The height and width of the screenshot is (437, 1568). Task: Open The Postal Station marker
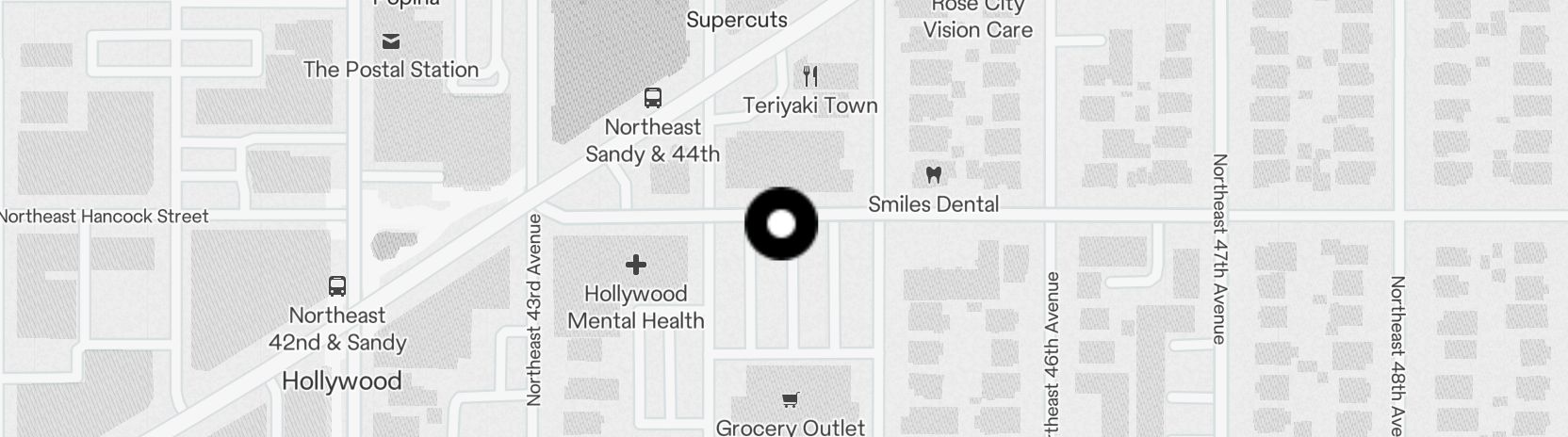click(x=391, y=42)
